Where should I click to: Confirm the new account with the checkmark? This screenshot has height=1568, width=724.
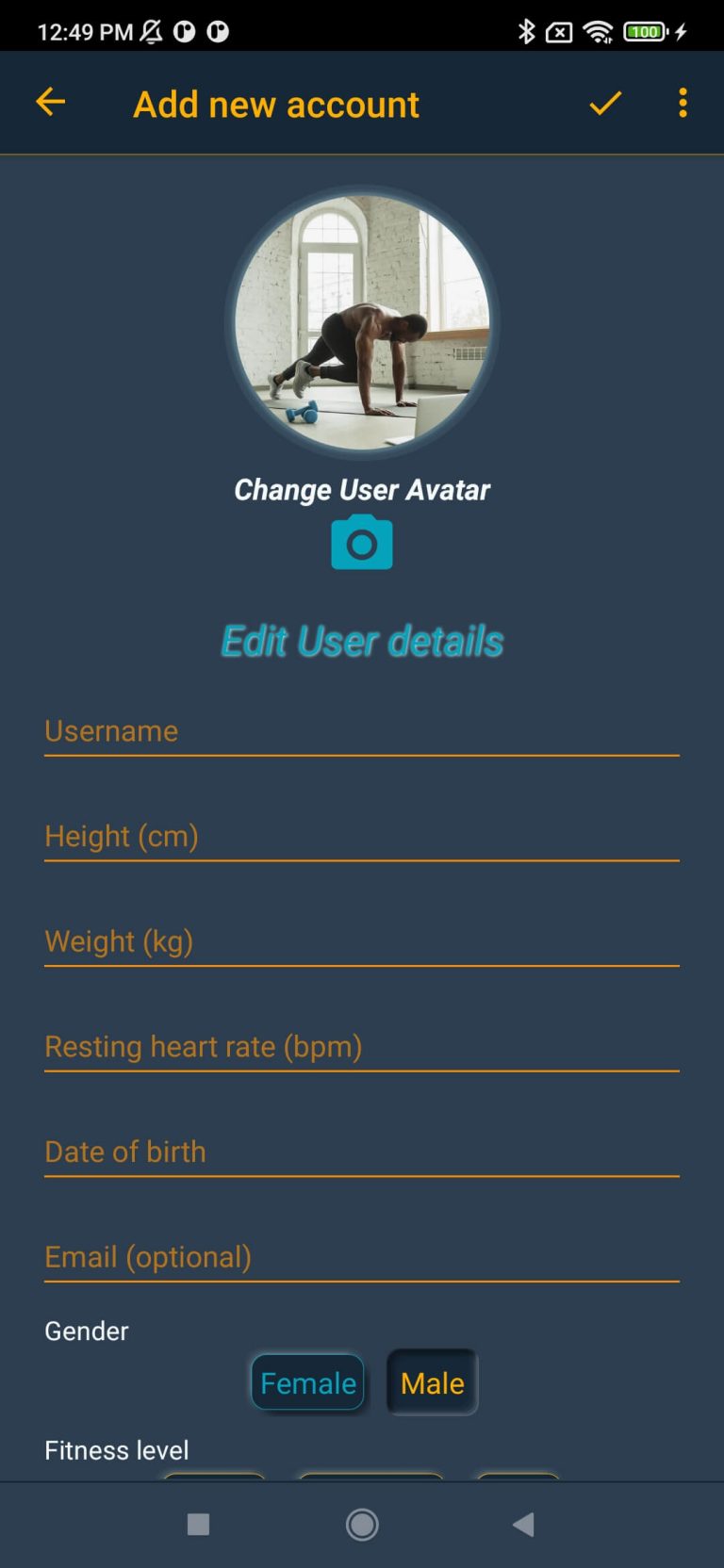click(x=605, y=103)
